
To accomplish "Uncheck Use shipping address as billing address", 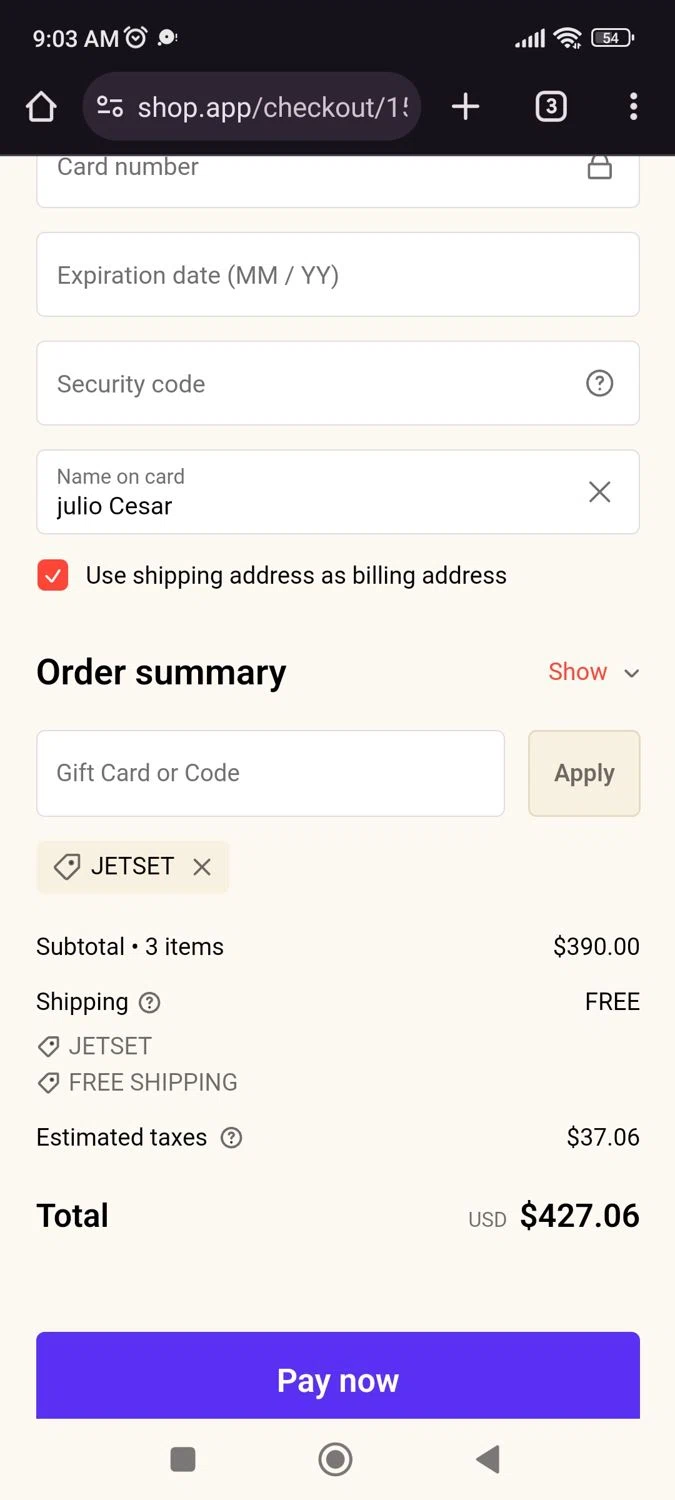I will click(53, 576).
